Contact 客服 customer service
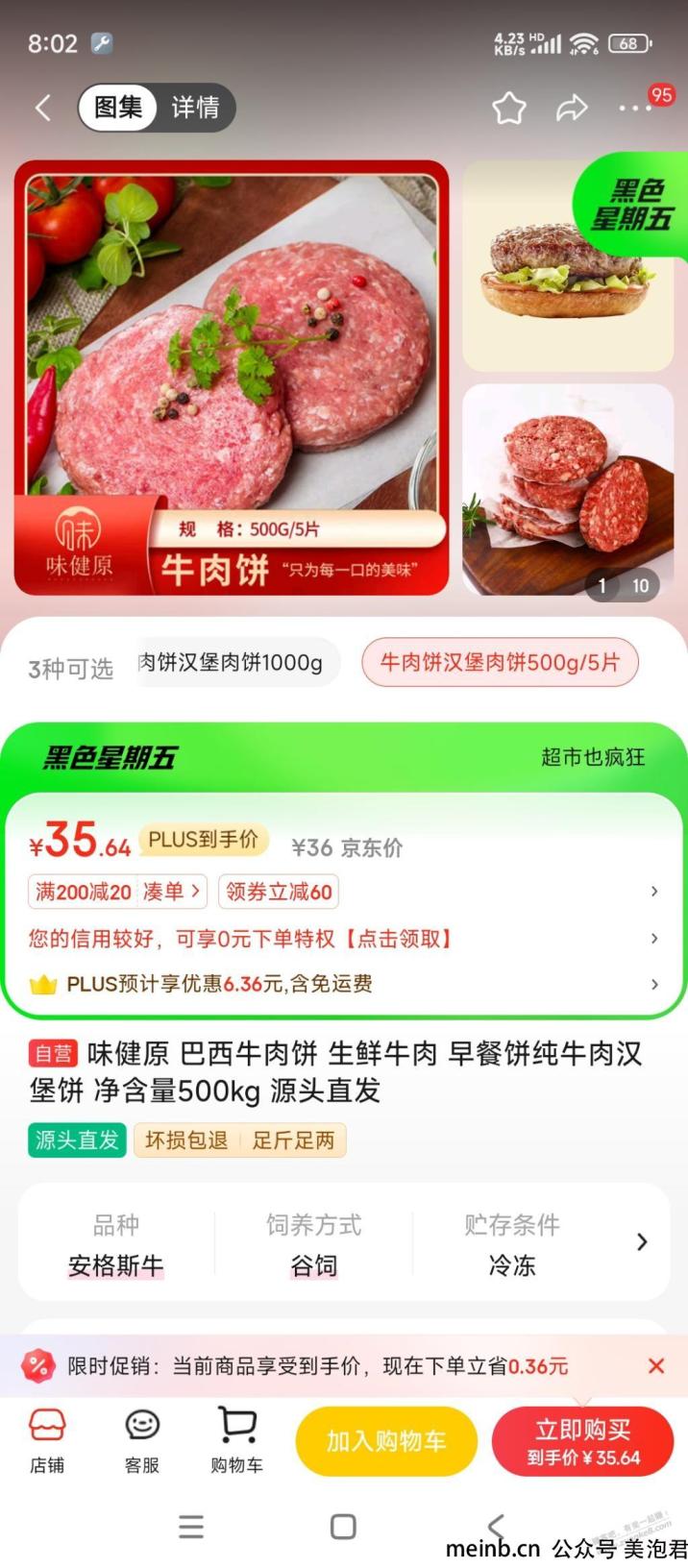Screen dimensions: 688x1568 142,1441
